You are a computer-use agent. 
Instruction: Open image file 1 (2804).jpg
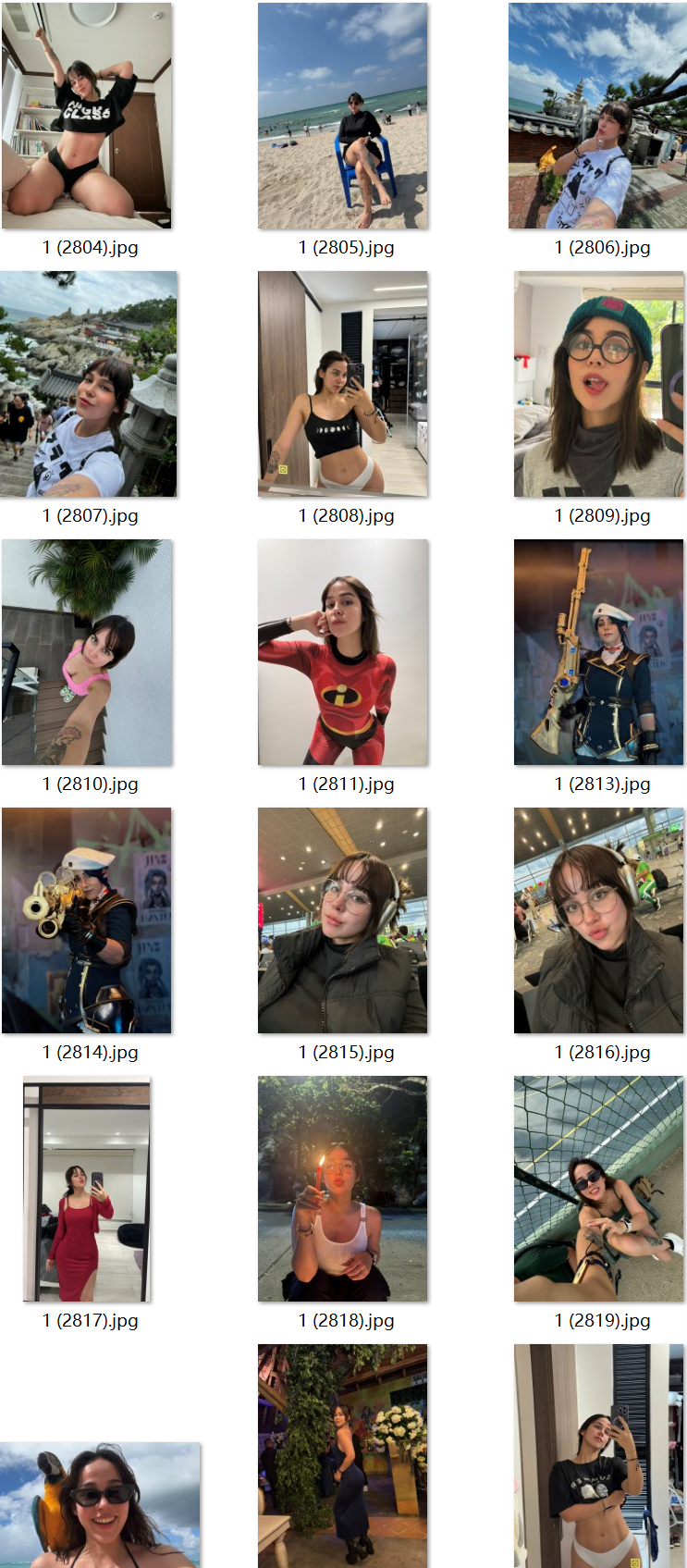[x=87, y=116]
